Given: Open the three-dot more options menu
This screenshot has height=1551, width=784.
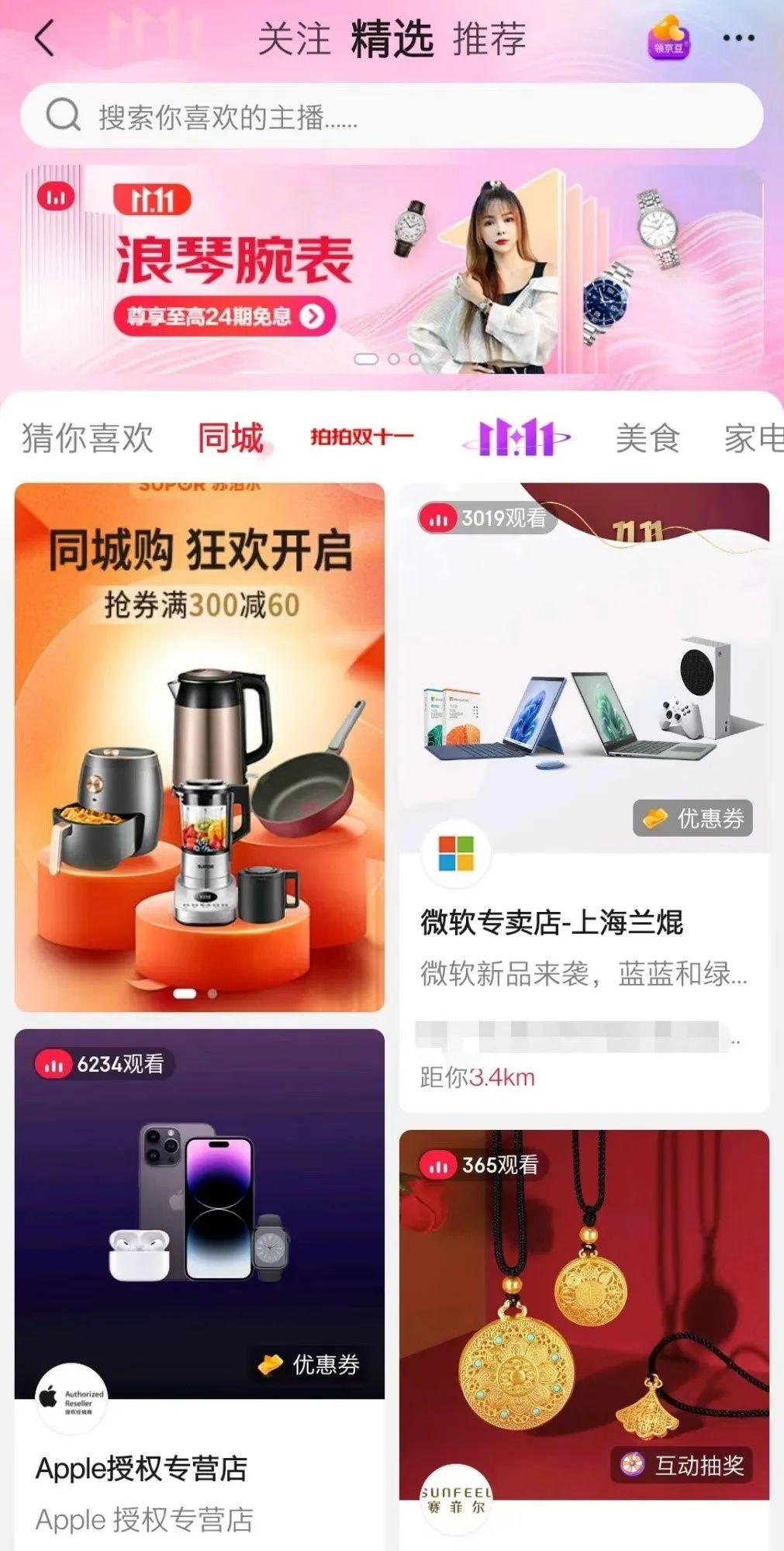Looking at the screenshot, I should click(x=739, y=36).
